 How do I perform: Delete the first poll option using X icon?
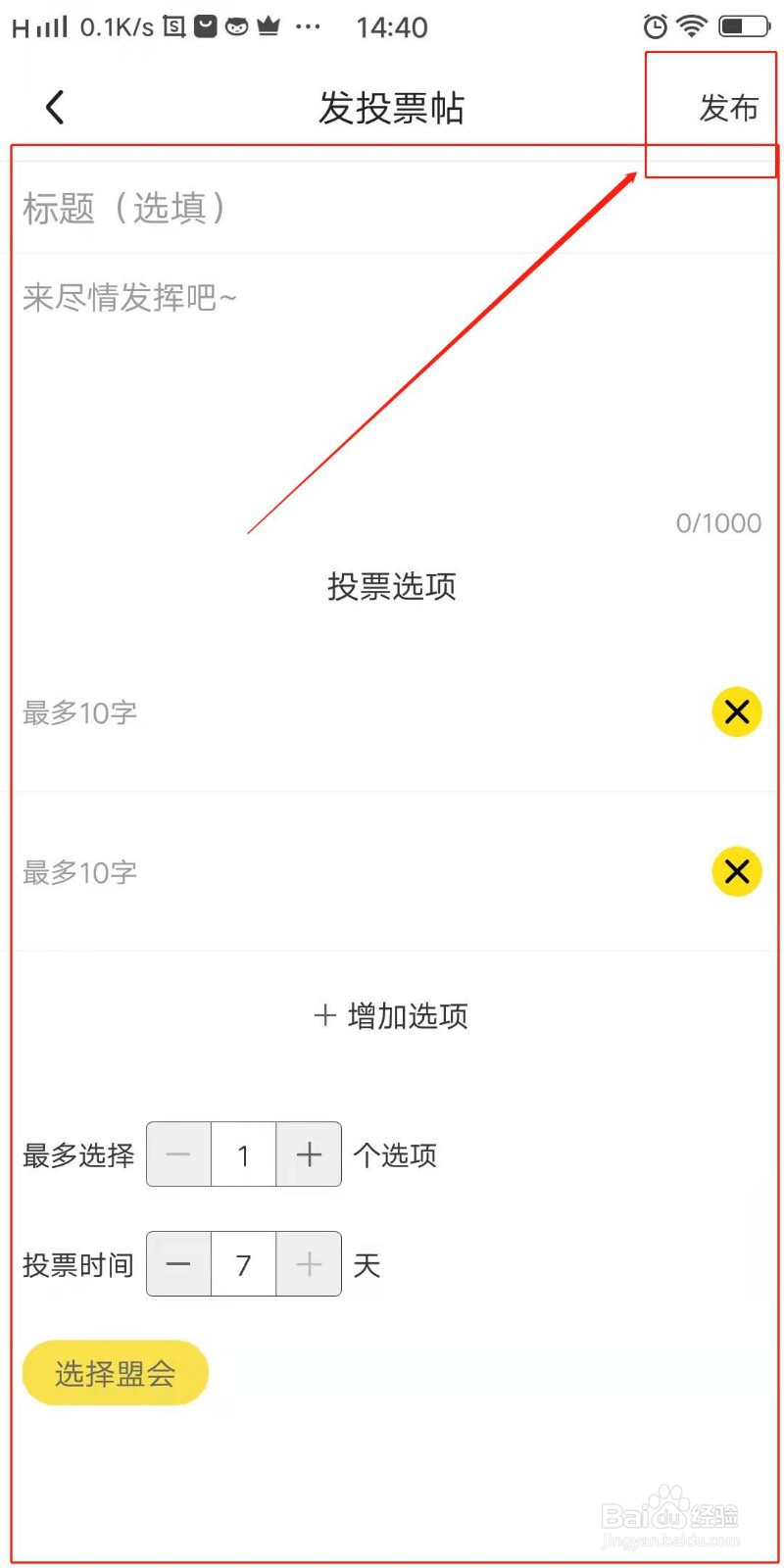736,712
